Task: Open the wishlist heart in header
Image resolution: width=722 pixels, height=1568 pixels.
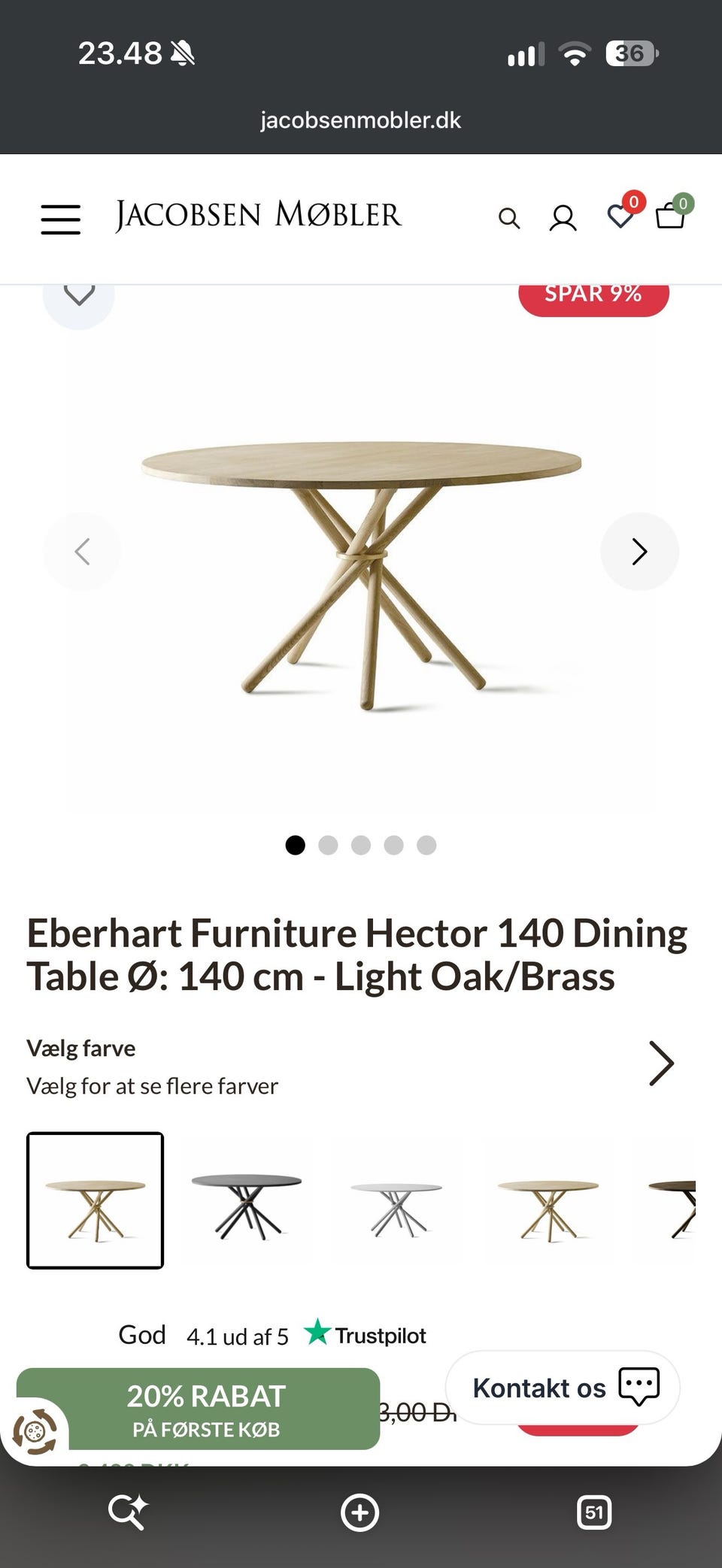Action: coord(621,216)
